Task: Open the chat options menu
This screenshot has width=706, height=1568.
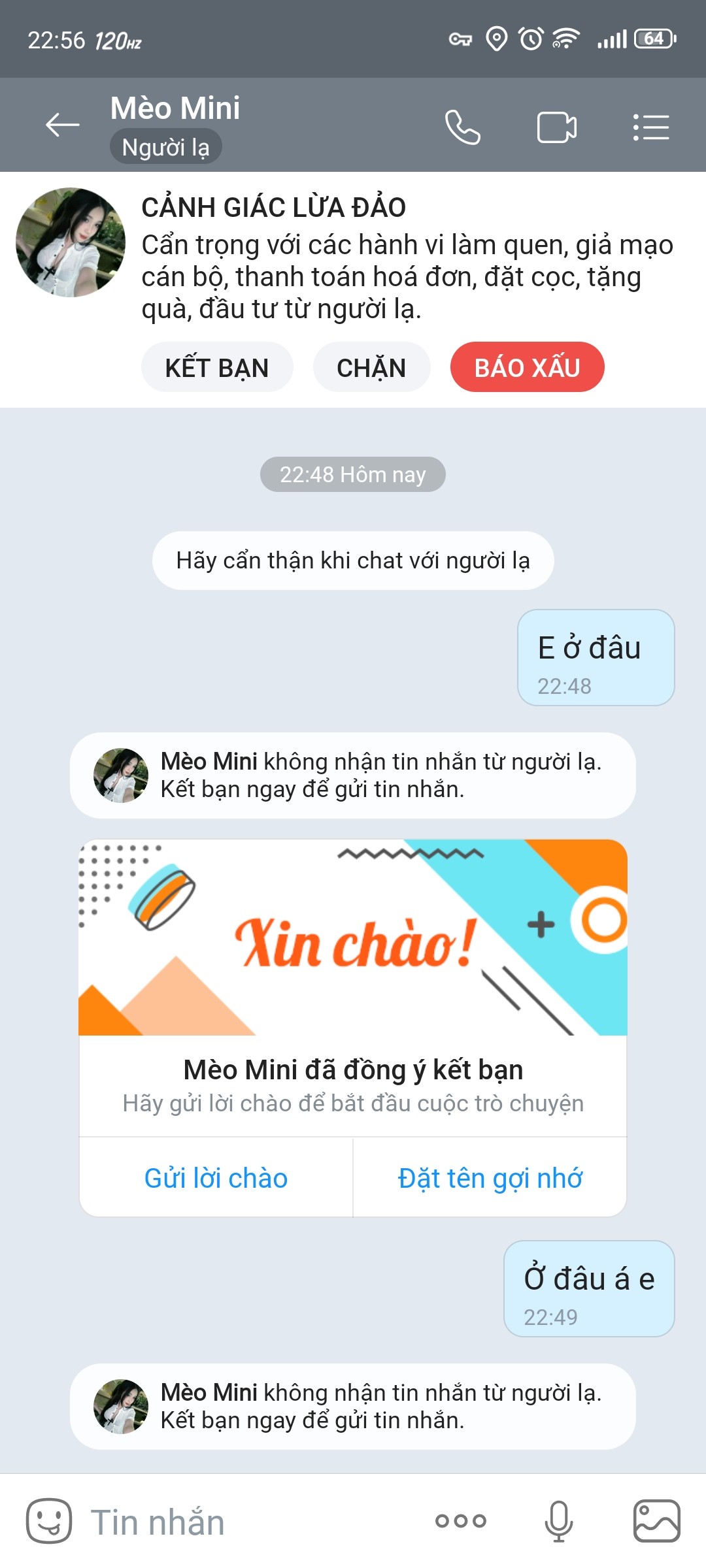Action: [x=650, y=127]
